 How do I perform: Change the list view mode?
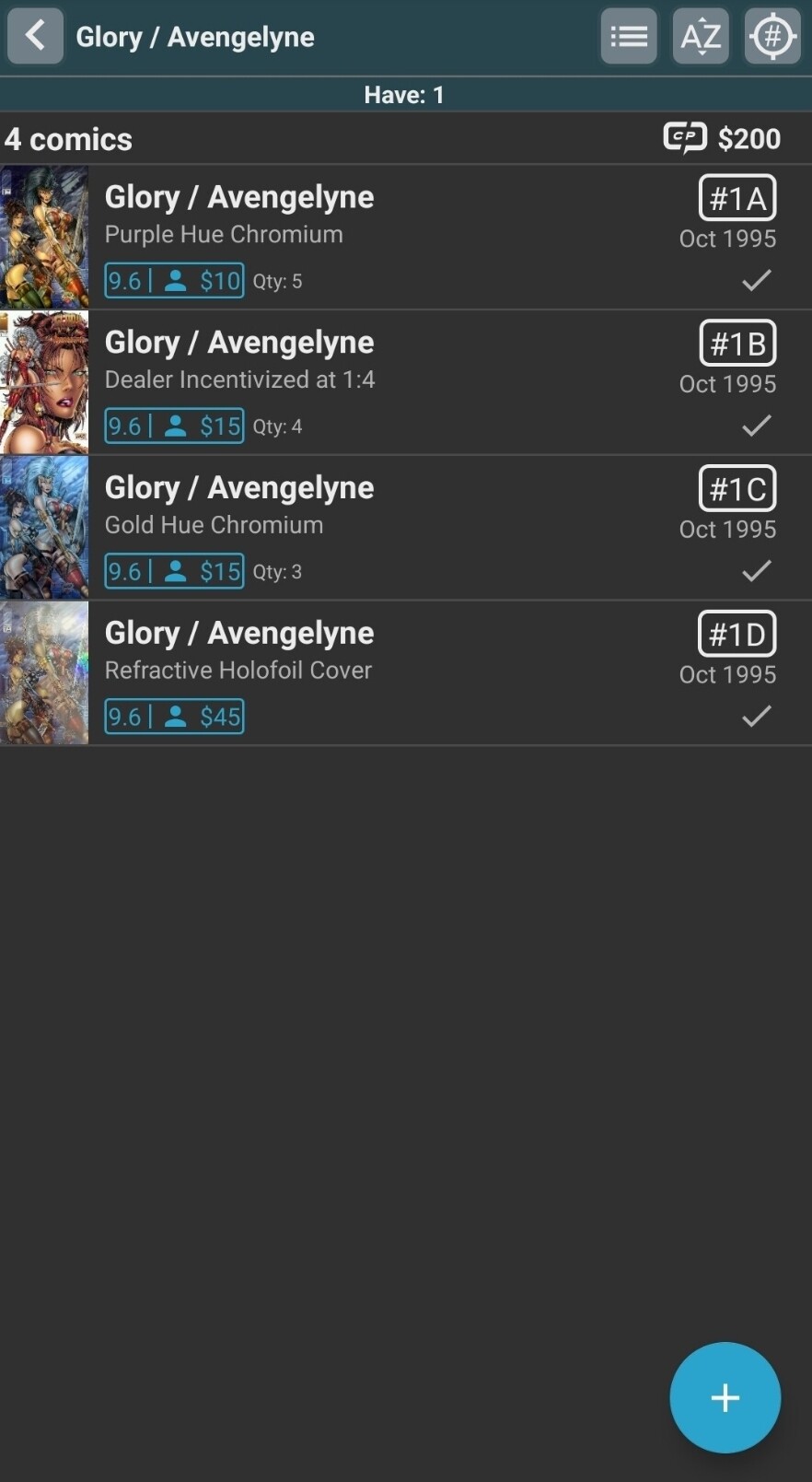point(629,36)
